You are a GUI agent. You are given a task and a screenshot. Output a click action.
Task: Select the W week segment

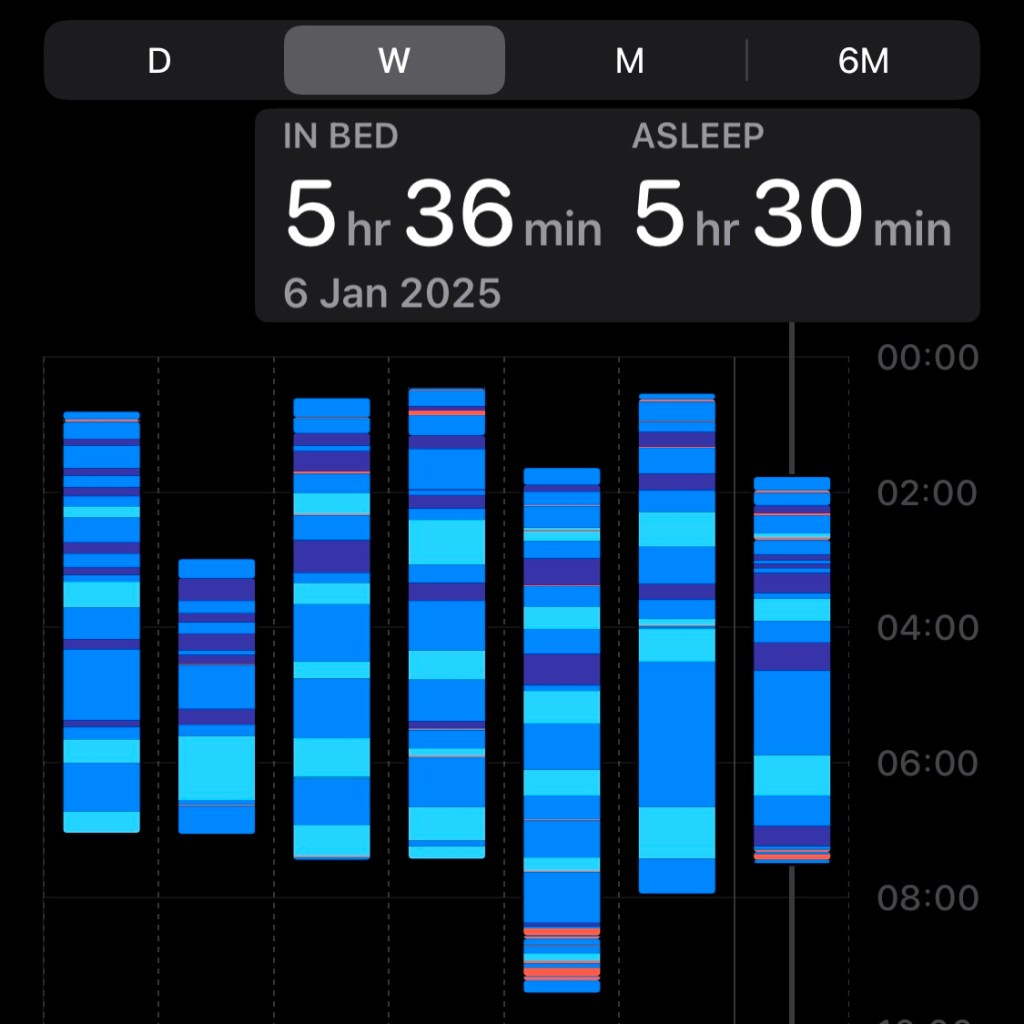pos(394,61)
